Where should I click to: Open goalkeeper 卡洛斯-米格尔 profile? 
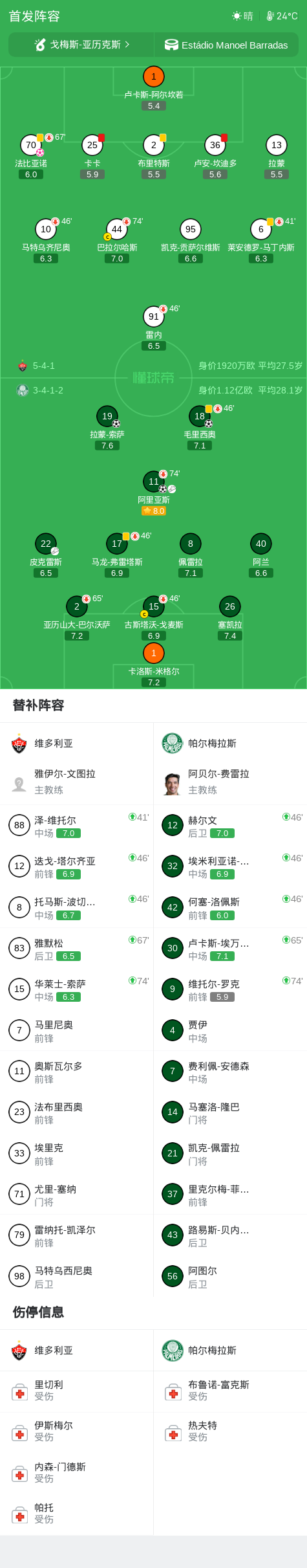tap(154, 665)
